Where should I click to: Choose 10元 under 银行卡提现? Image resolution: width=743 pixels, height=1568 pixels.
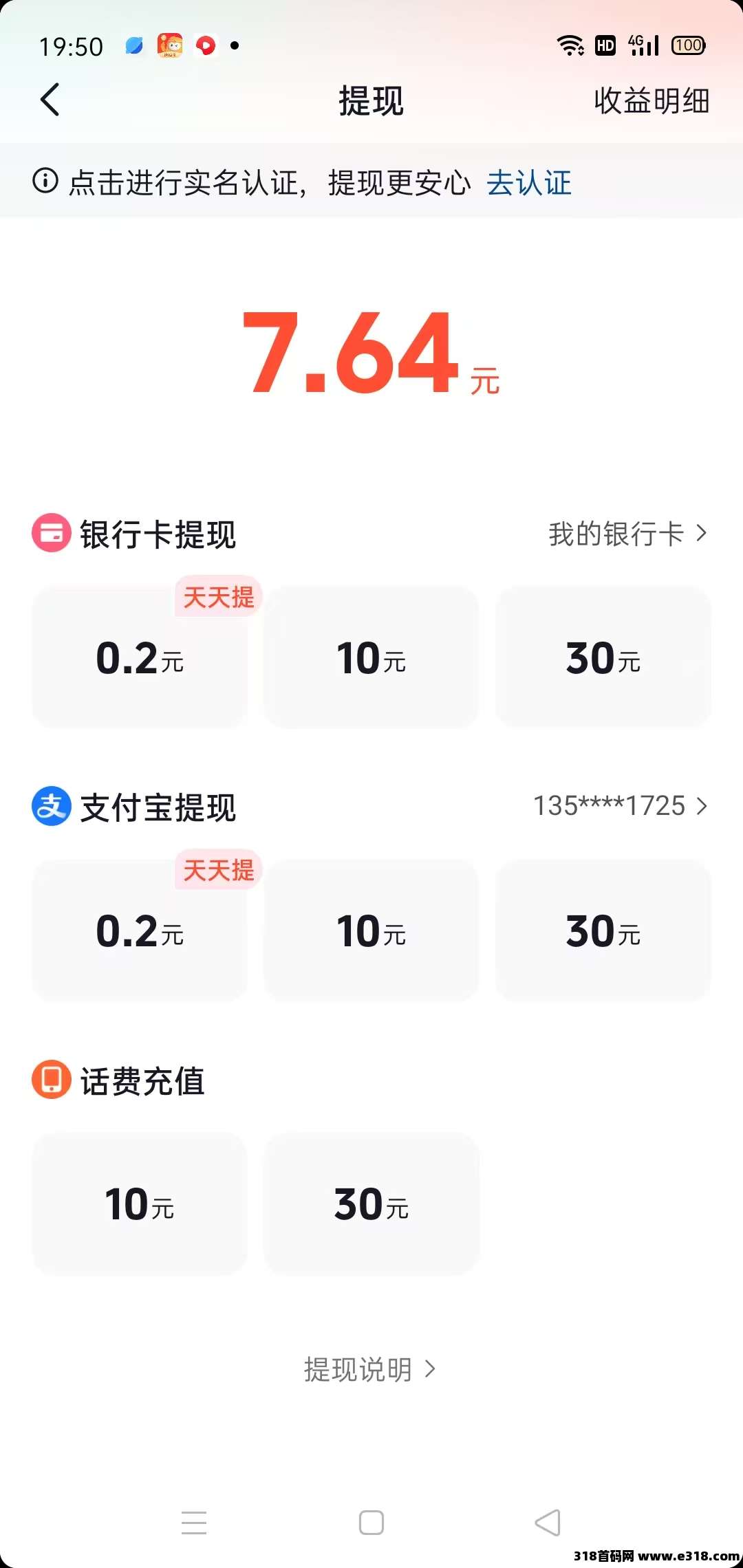tap(371, 657)
